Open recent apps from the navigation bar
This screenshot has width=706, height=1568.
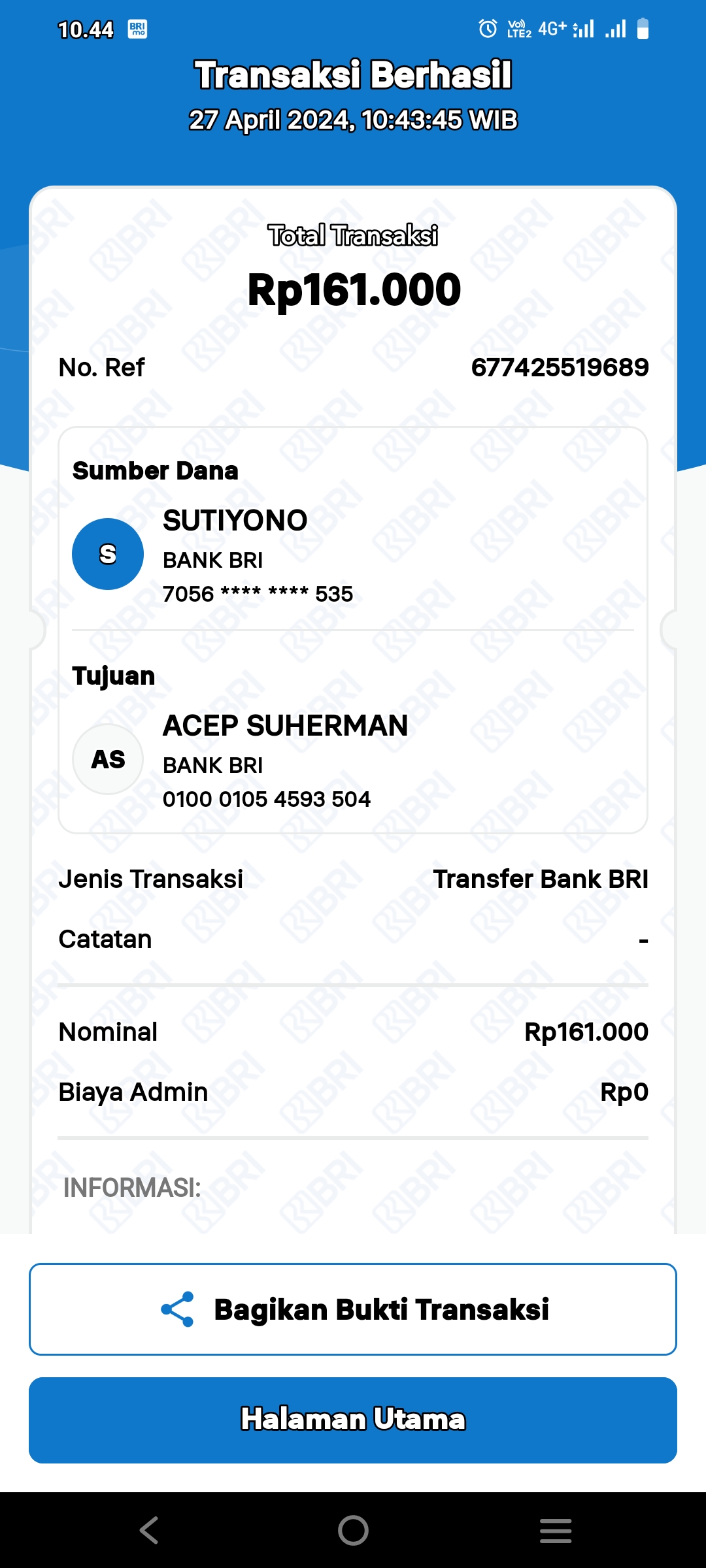[556, 1530]
